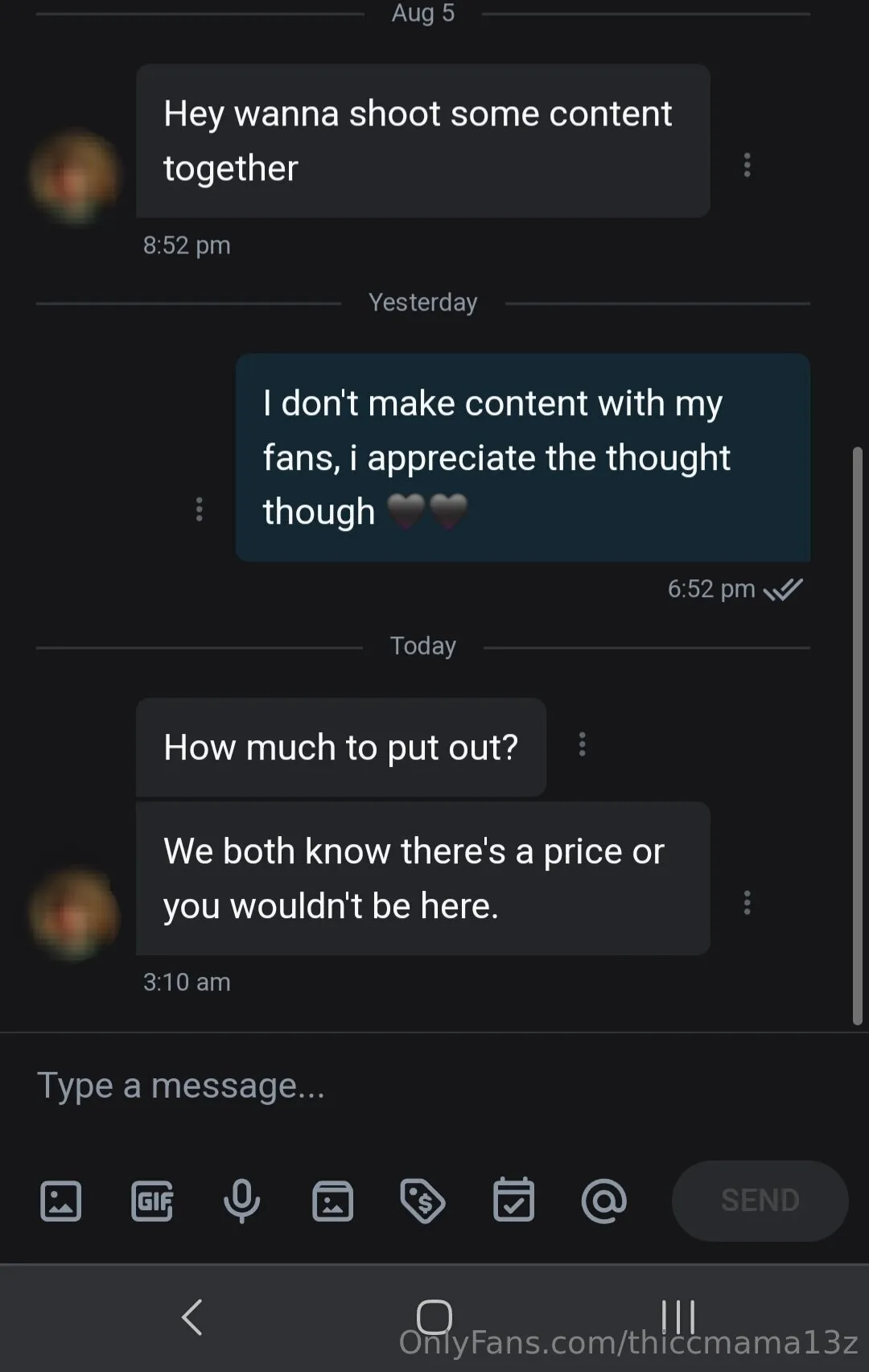Open recent apps from navigation bar
The width and height of the screenshot is (869, 1372).
(x=677, y=1317)
